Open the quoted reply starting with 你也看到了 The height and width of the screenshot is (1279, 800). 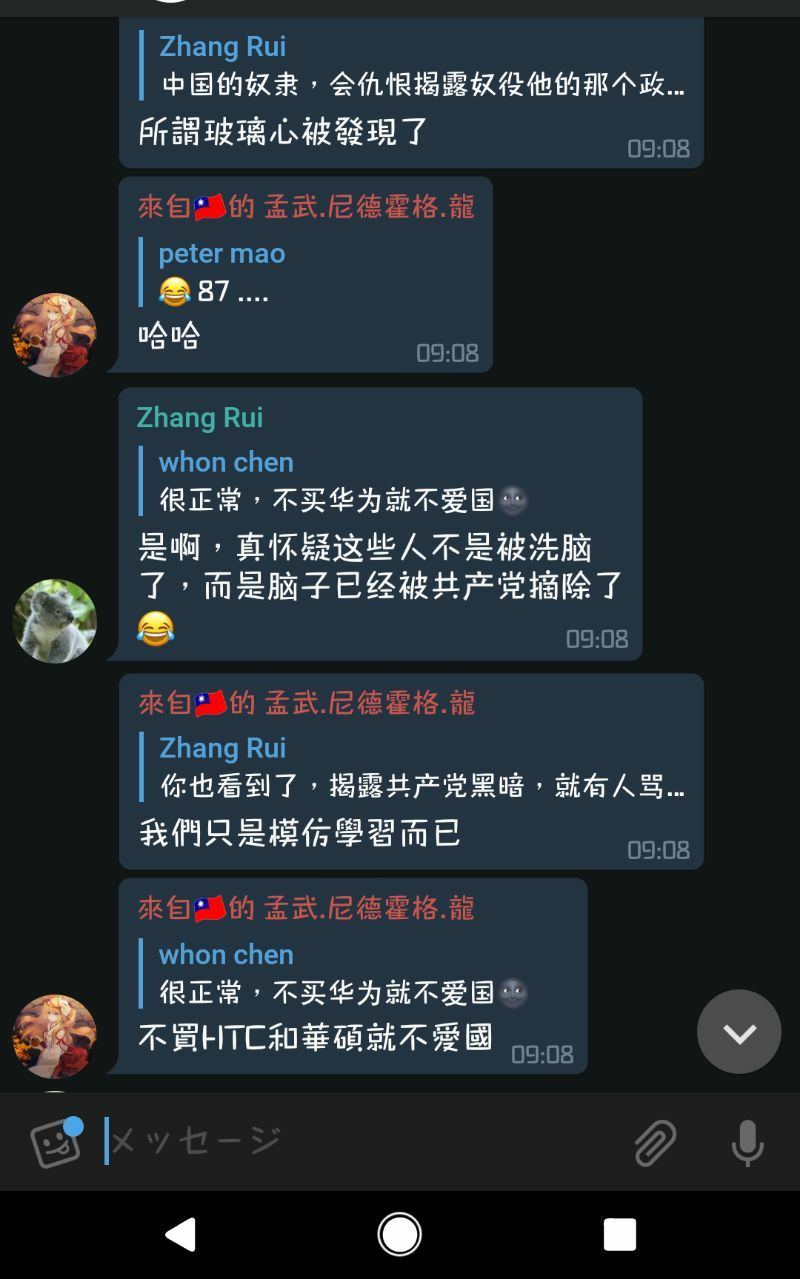point(420,767)
